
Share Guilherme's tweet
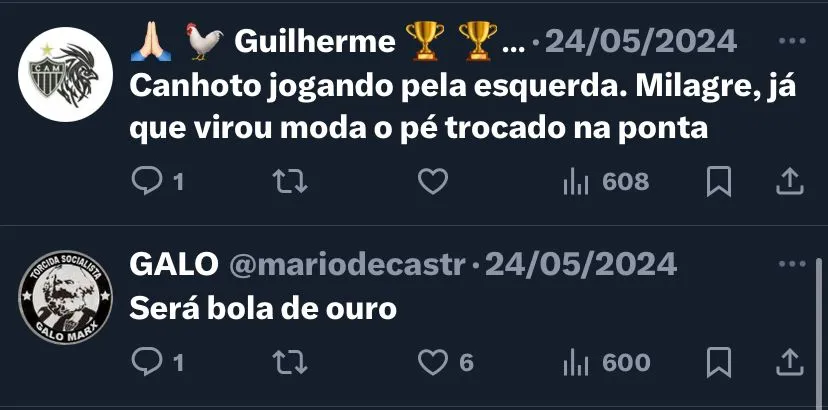pyautogui.click(x=789, y=181)
